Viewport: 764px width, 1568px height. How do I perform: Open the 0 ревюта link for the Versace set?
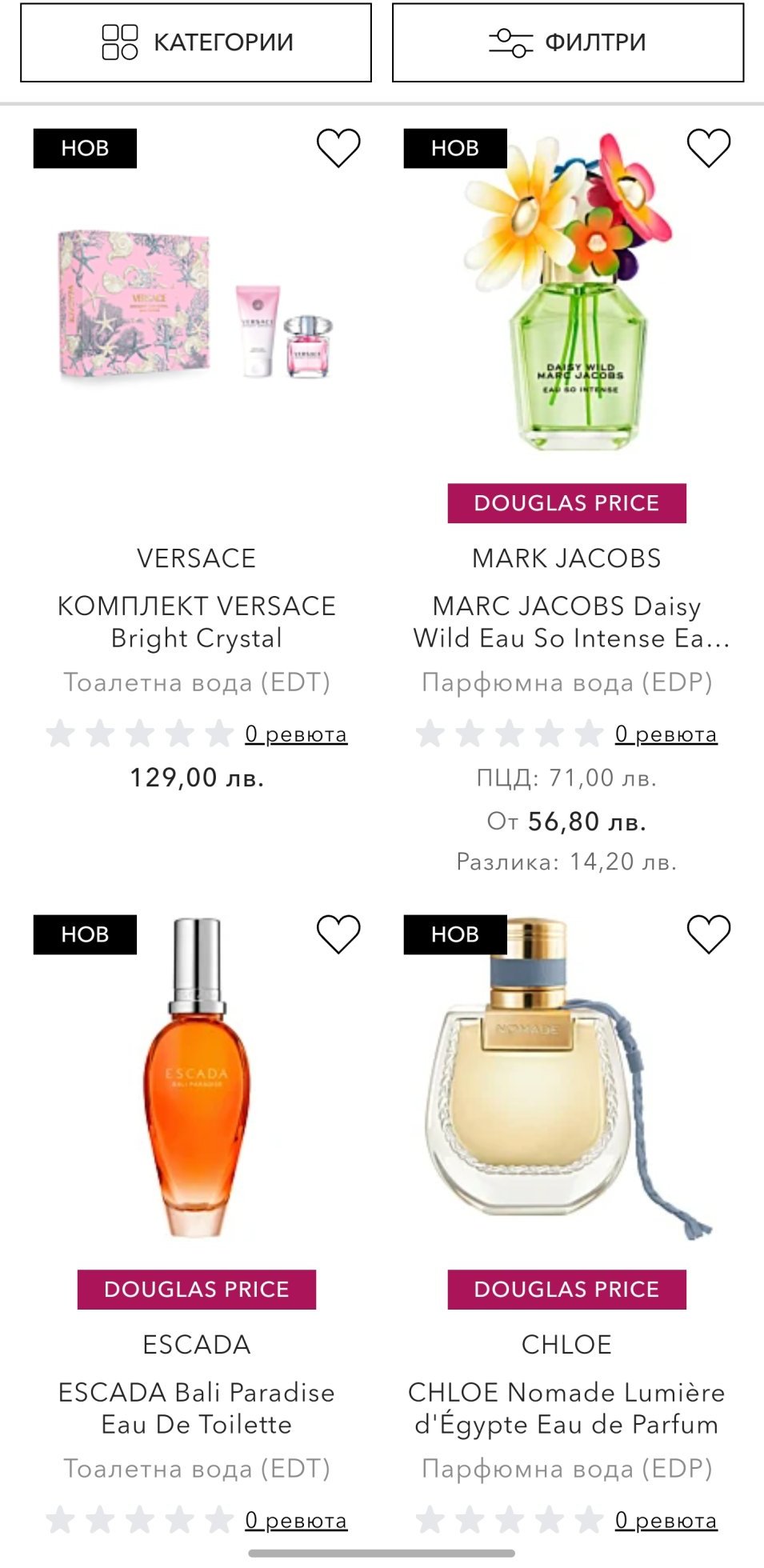tap(296, 734)
